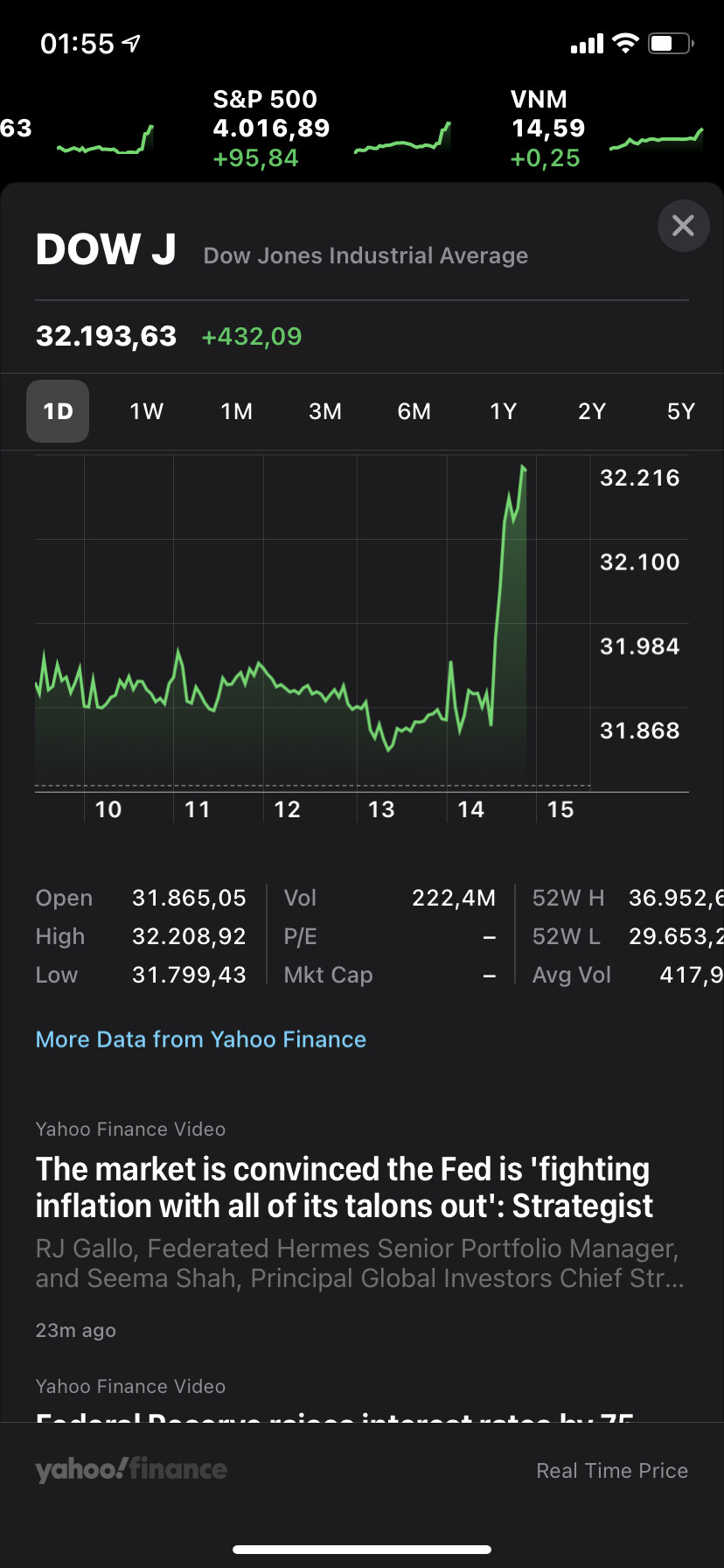Show the 3M chart range

pyautogui.click(x=325, y=411)
